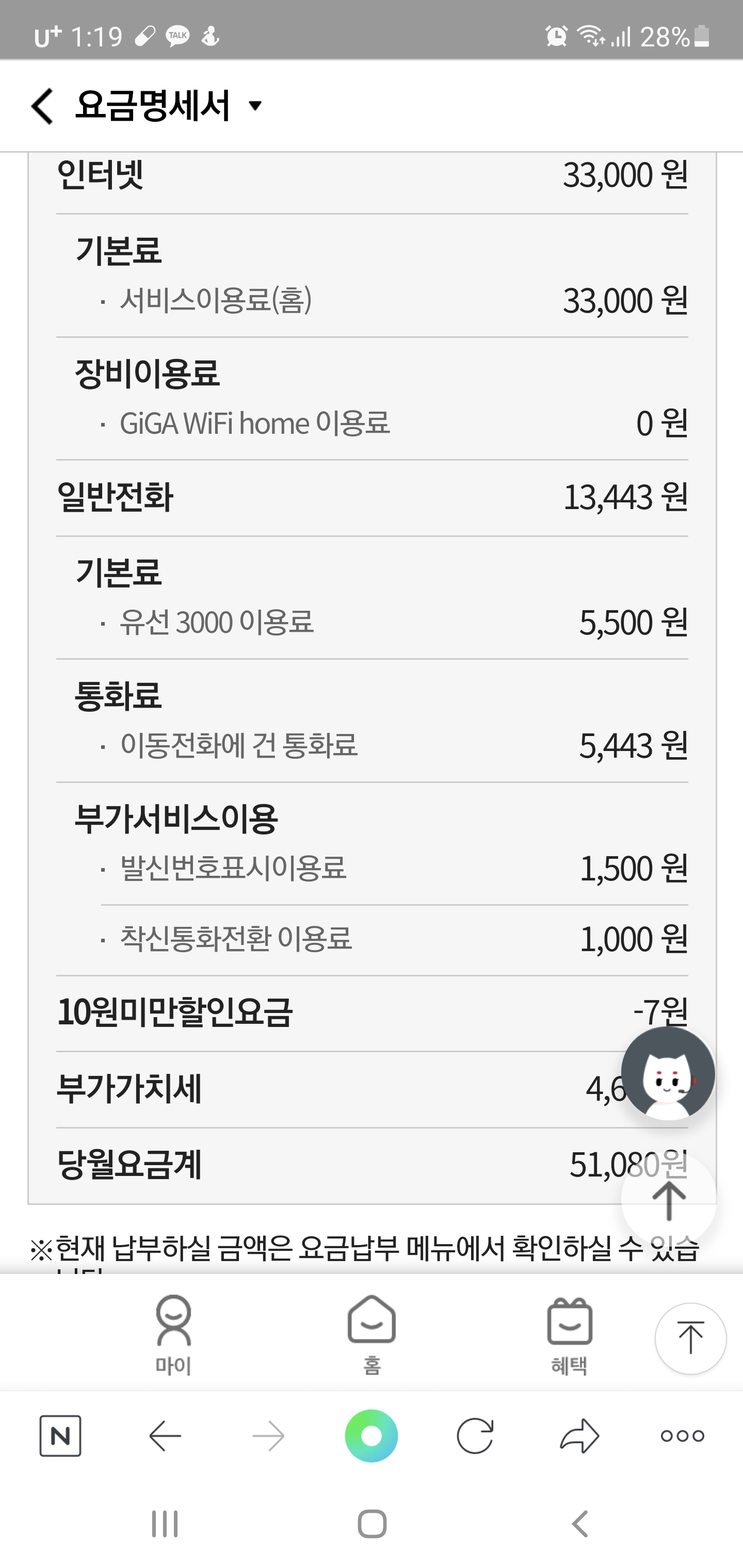Reload the current page
The image size is (743, 1568).
[x=475, y=1436]
